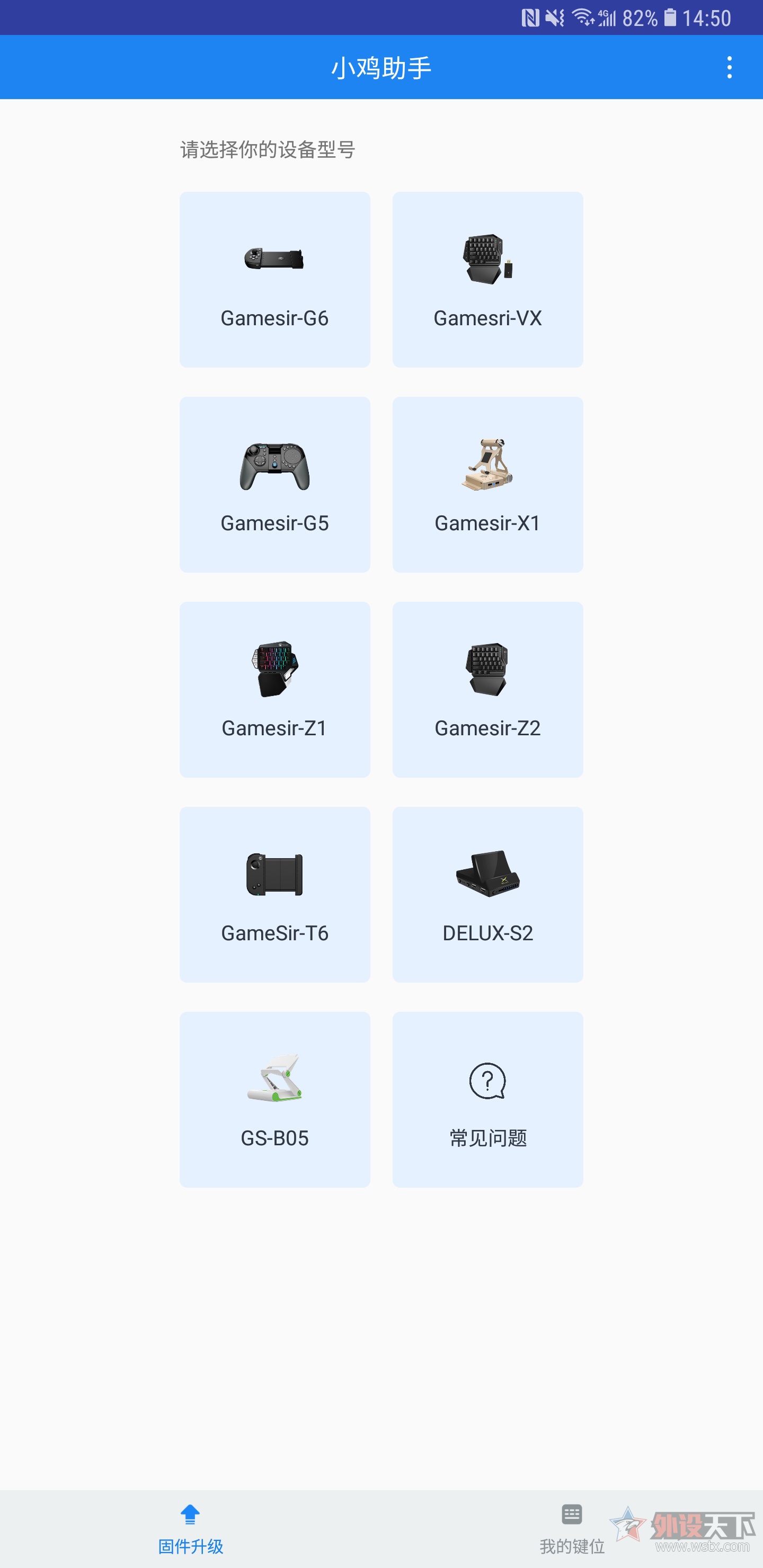Open the overflow menu
The image size is (763, 1568).
pyautogui.click(x=729, y=68)
